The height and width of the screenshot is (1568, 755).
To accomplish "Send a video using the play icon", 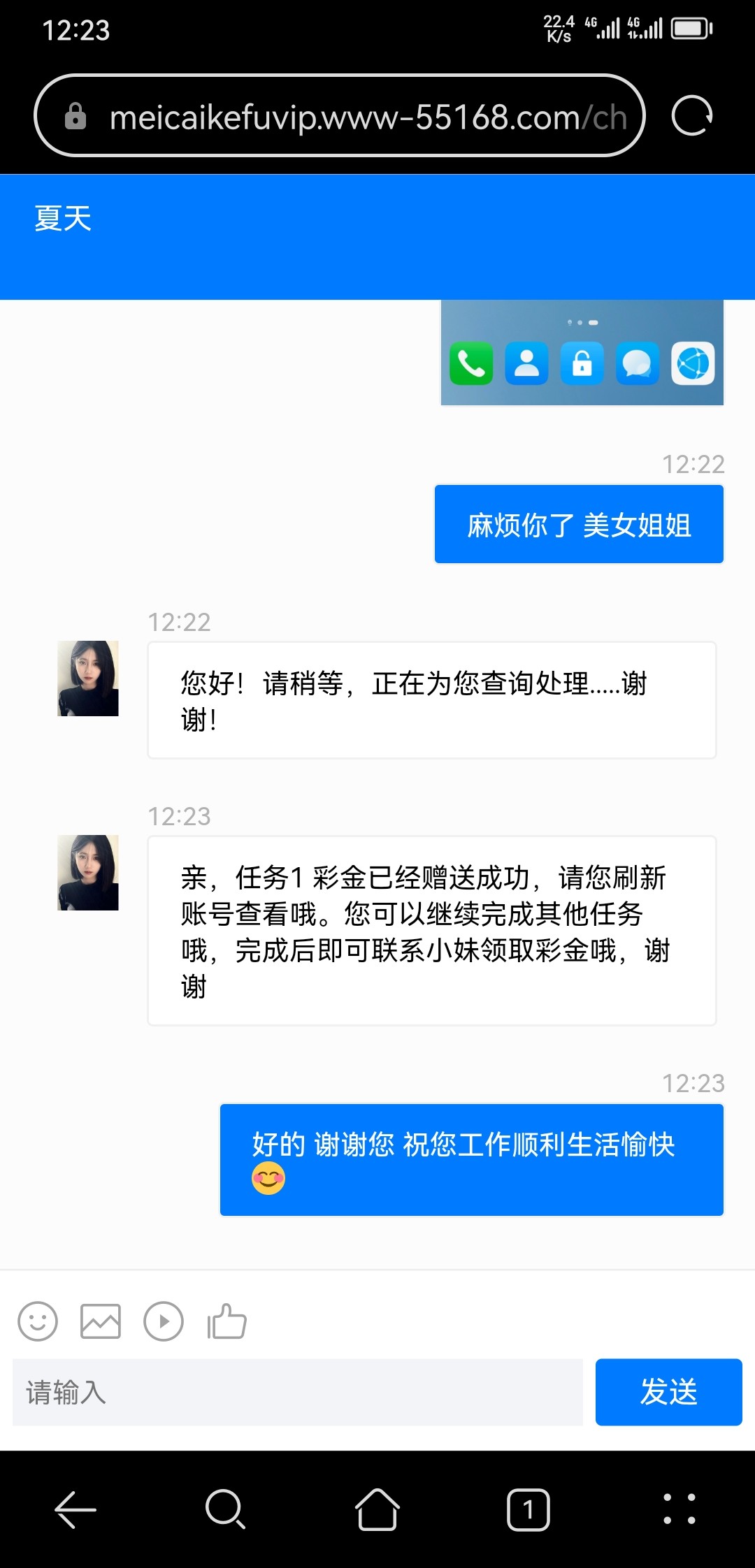I will tap(164, 1321).
